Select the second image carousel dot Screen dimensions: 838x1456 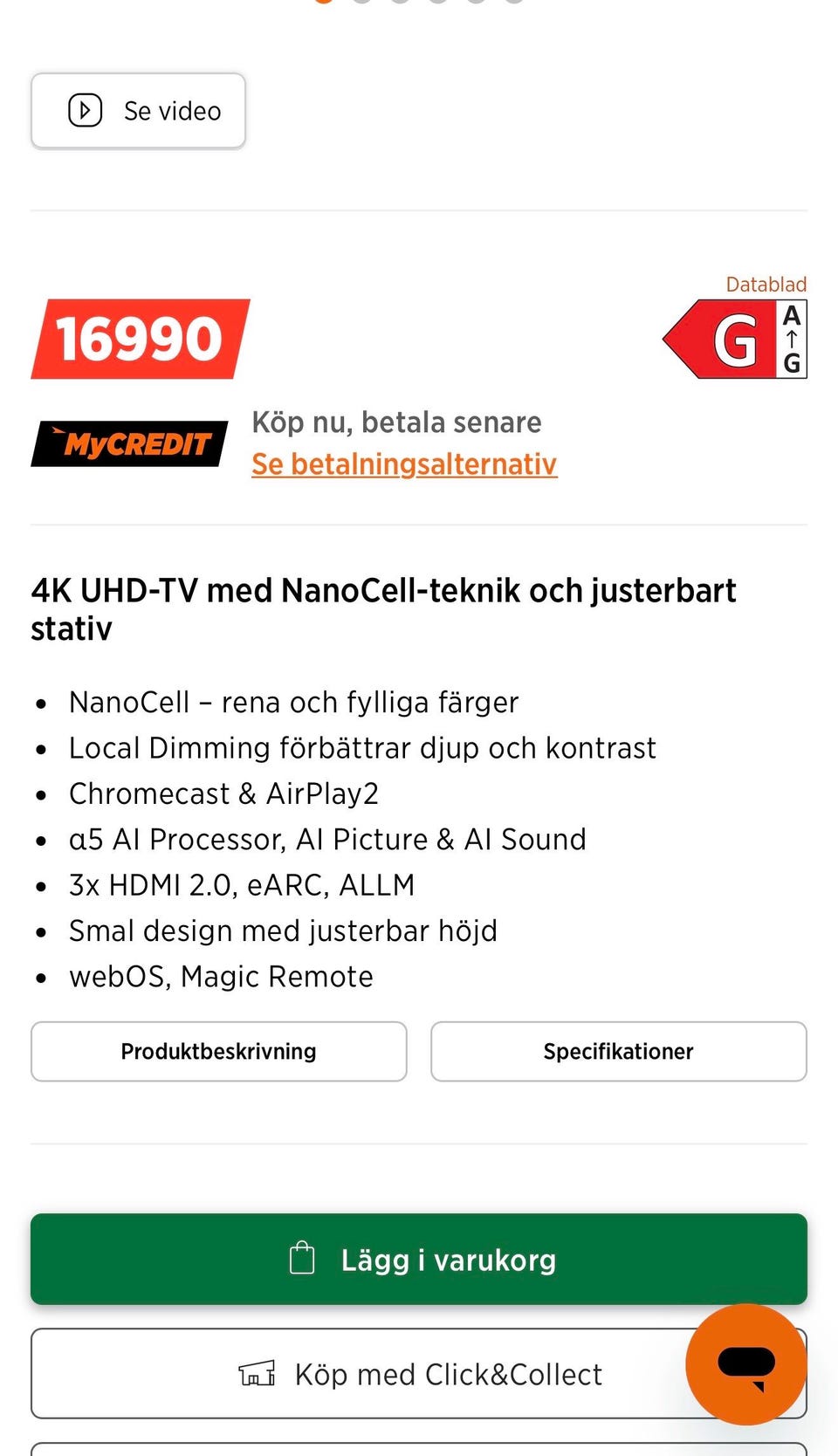coord(362,3)
